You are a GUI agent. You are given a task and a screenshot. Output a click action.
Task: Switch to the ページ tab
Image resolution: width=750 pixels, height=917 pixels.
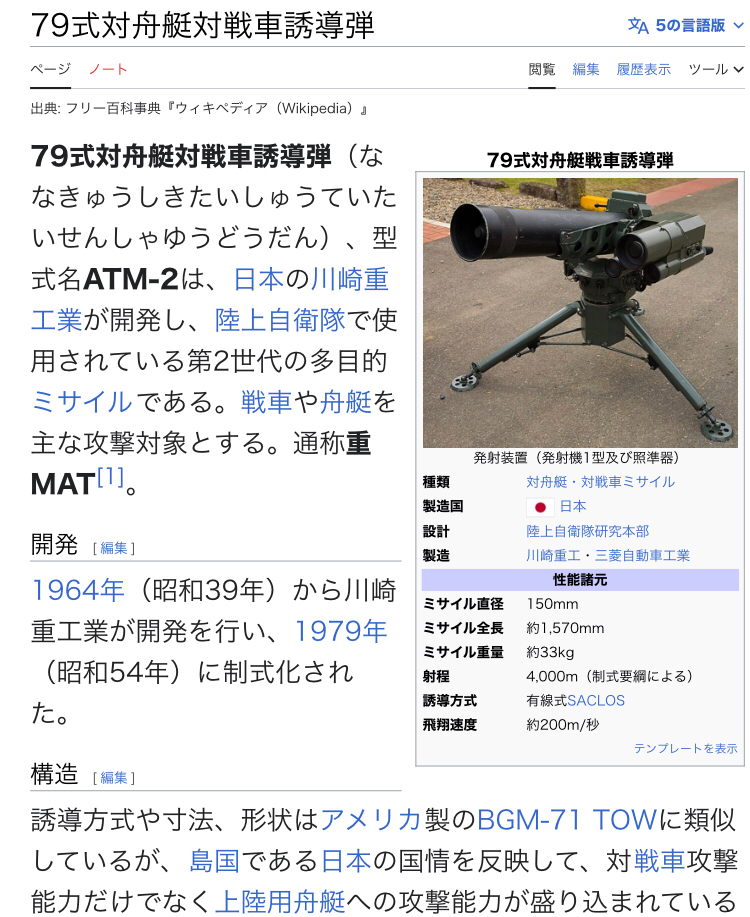pyautogui.click(x=50, y=69)
